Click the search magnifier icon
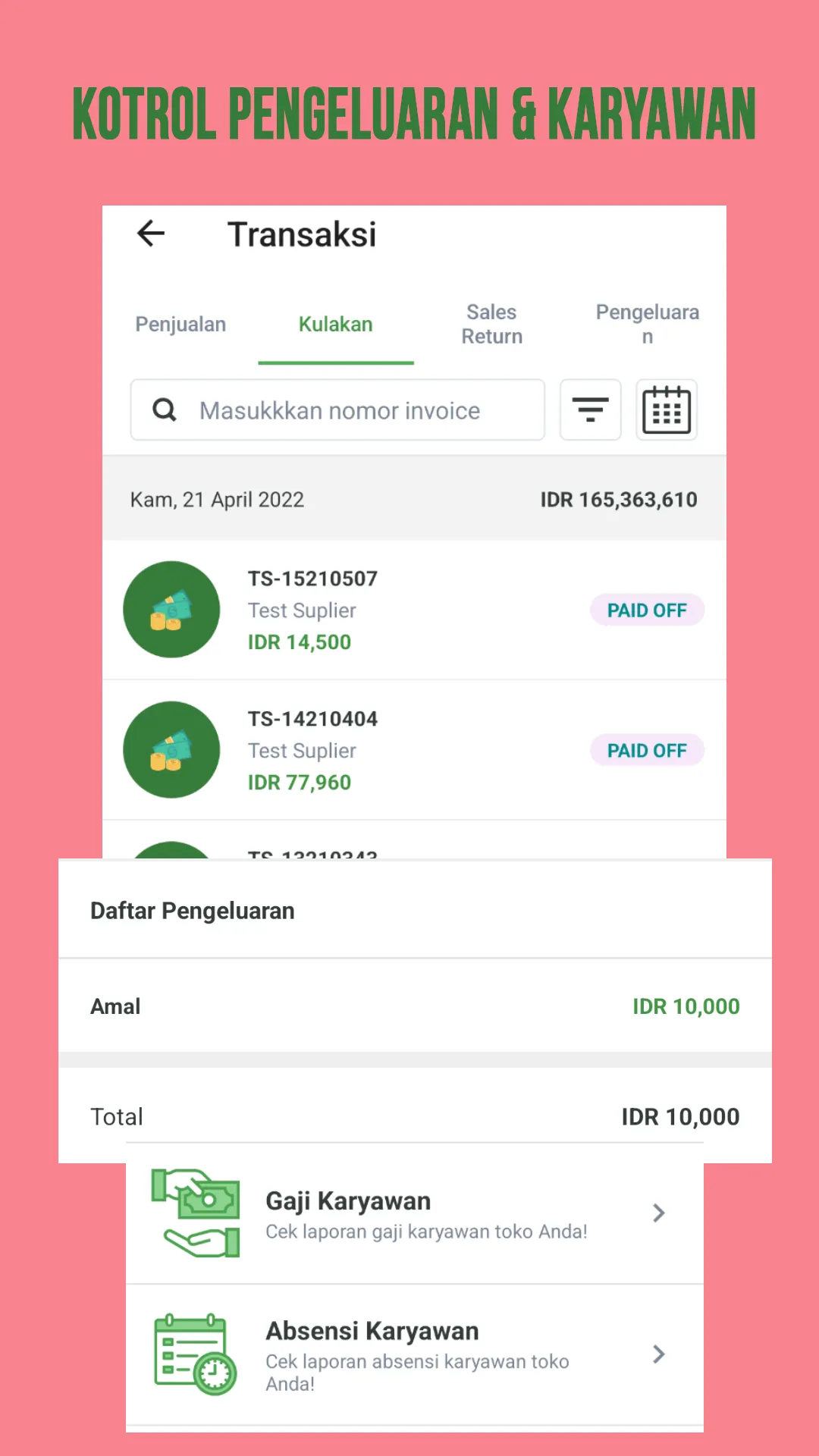 tap(164, 410)
